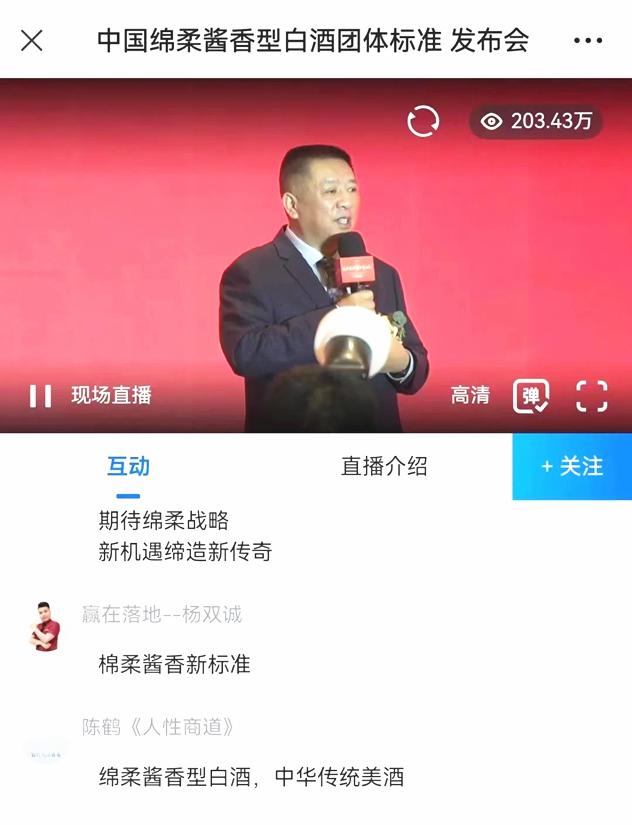The height and width of the screenshot is (825, 632).
Task: Change the 高清 video quality
Action: [470, 396]
